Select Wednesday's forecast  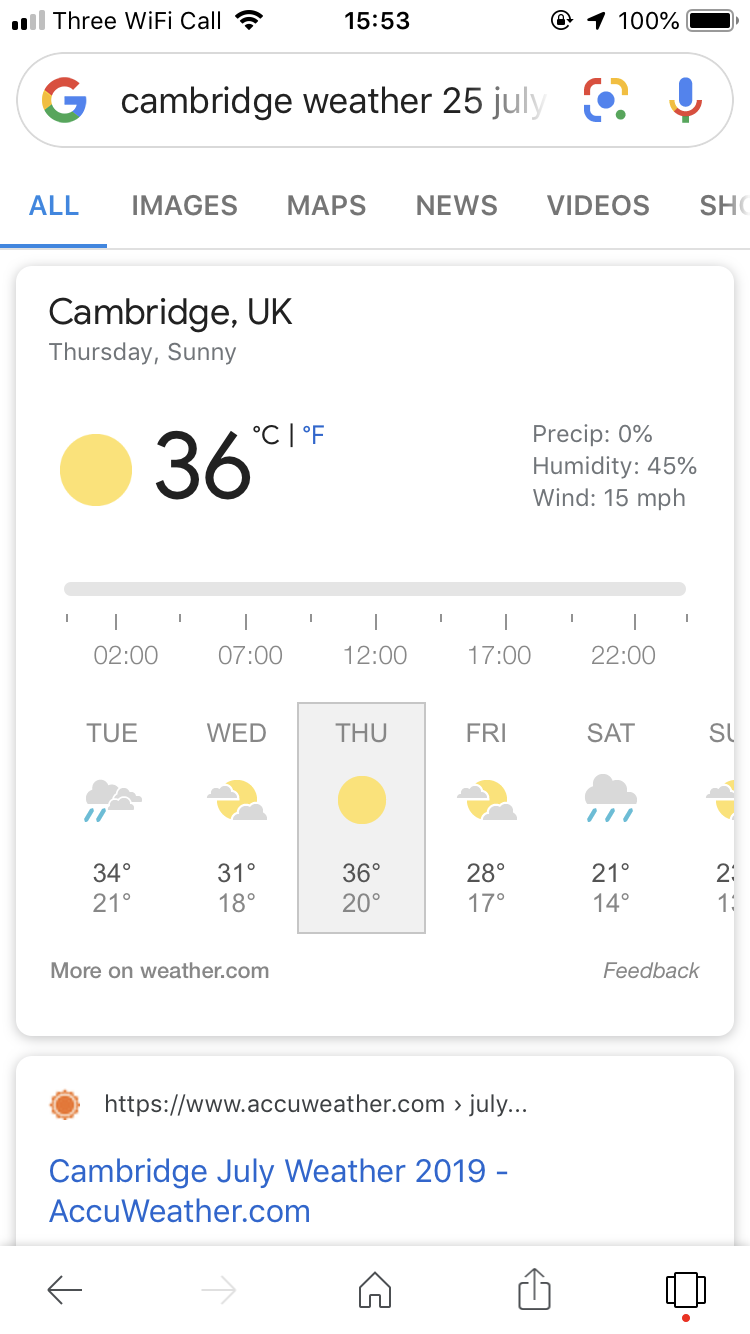click(237, 818)
